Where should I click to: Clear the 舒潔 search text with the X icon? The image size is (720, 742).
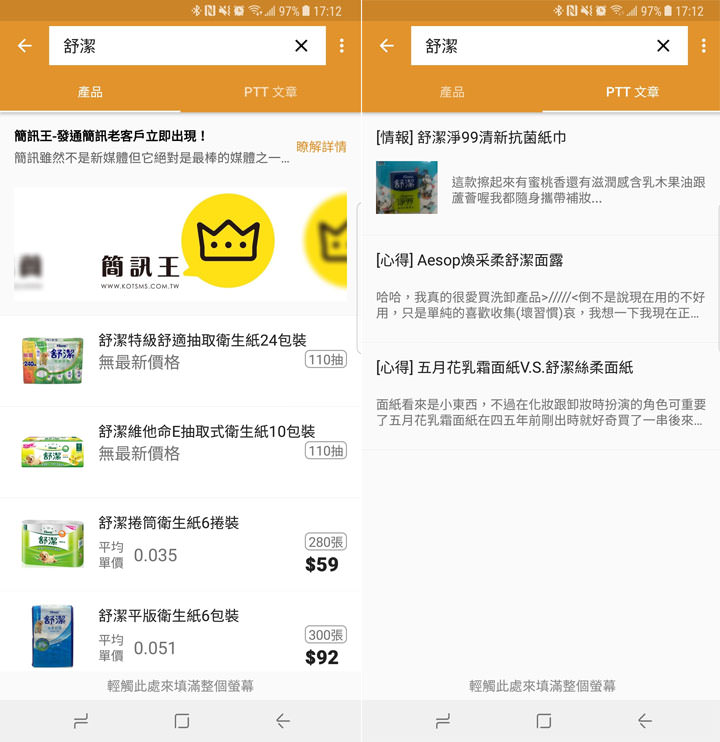click(300, 46)
